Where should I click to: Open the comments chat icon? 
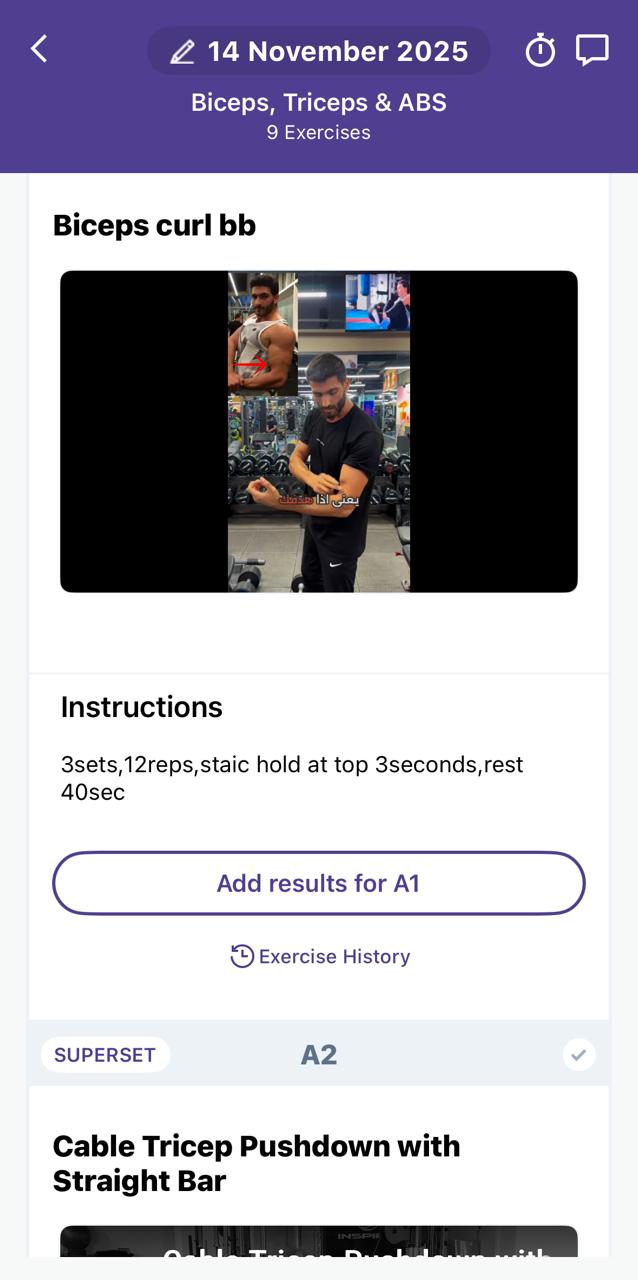click(x=592, y=50)
